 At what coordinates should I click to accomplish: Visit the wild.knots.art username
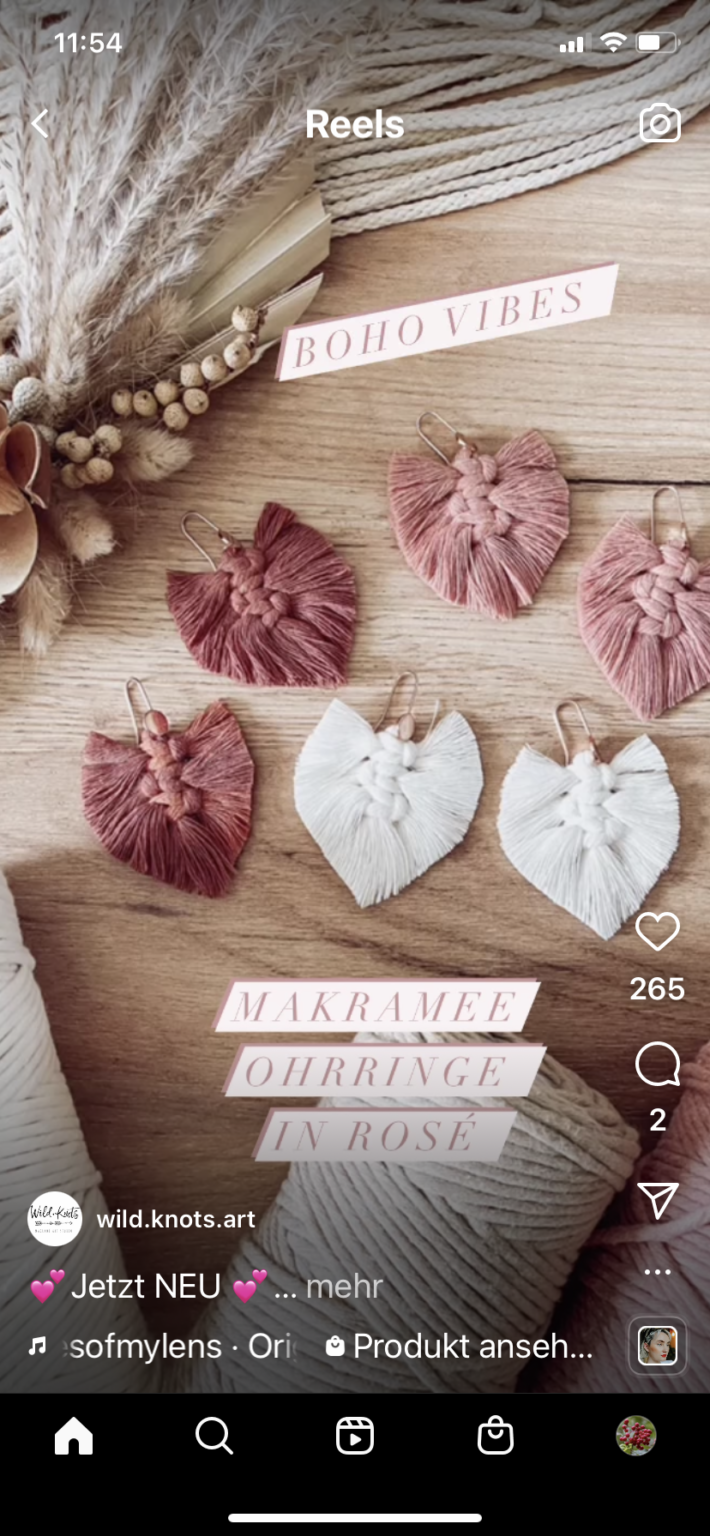tap(176, 1219)
